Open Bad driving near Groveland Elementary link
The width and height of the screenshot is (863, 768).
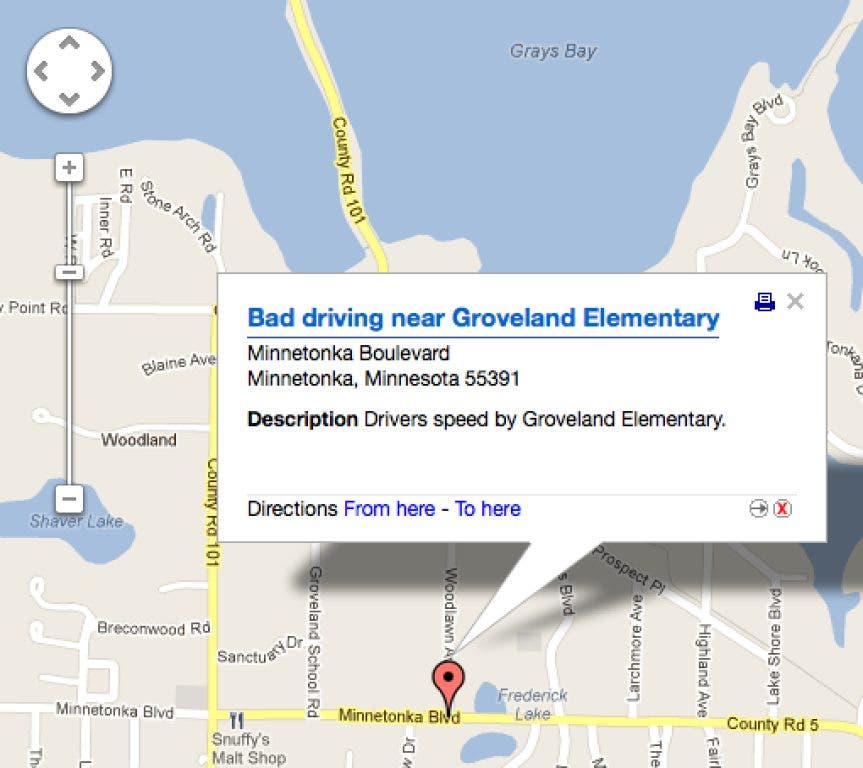click(483, 318)
